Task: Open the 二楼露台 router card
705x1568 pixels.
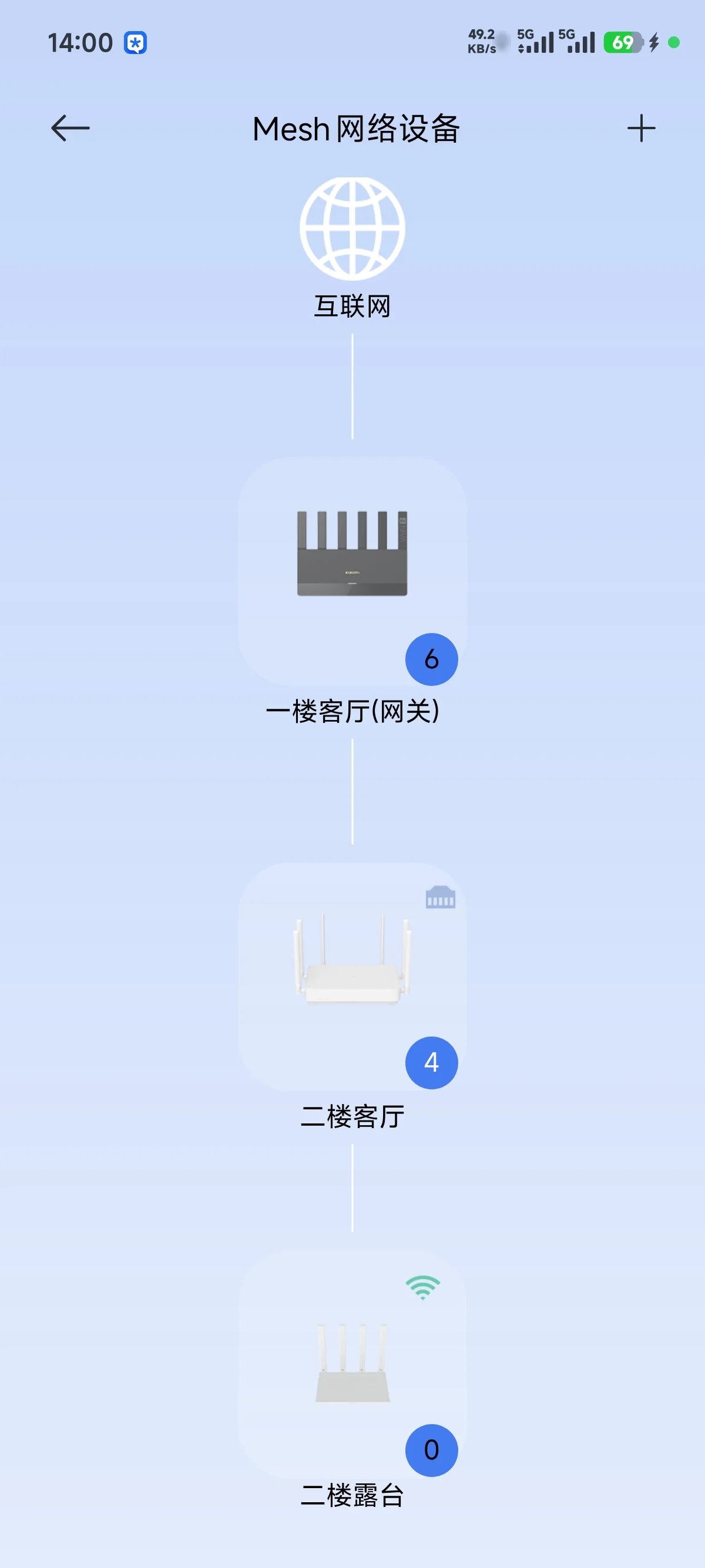Action: (352, 1364)
